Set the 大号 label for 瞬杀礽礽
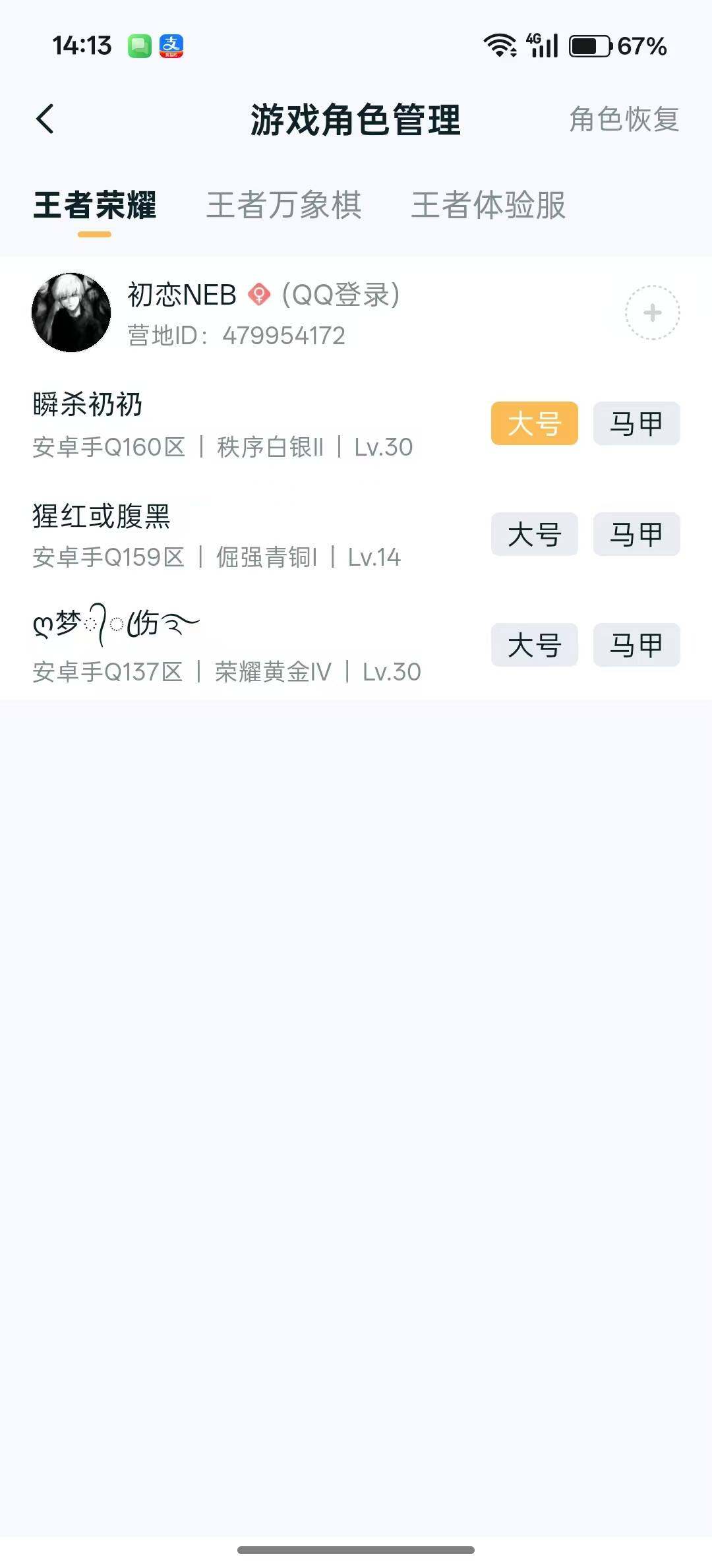 tap(534, 423)
